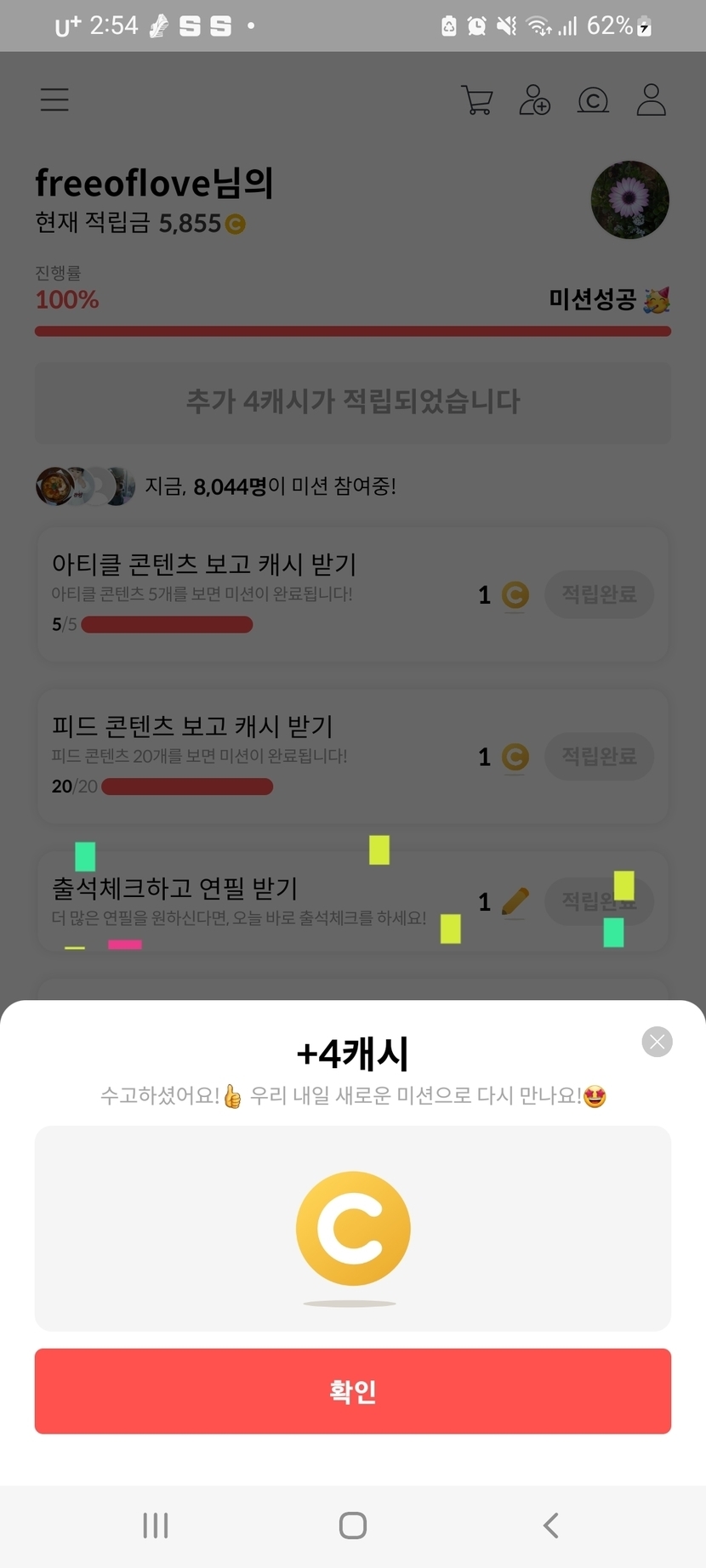Viewport: 706px width, 1568px height.
Task: Go back using the system back button
Action: (550, 1525)
